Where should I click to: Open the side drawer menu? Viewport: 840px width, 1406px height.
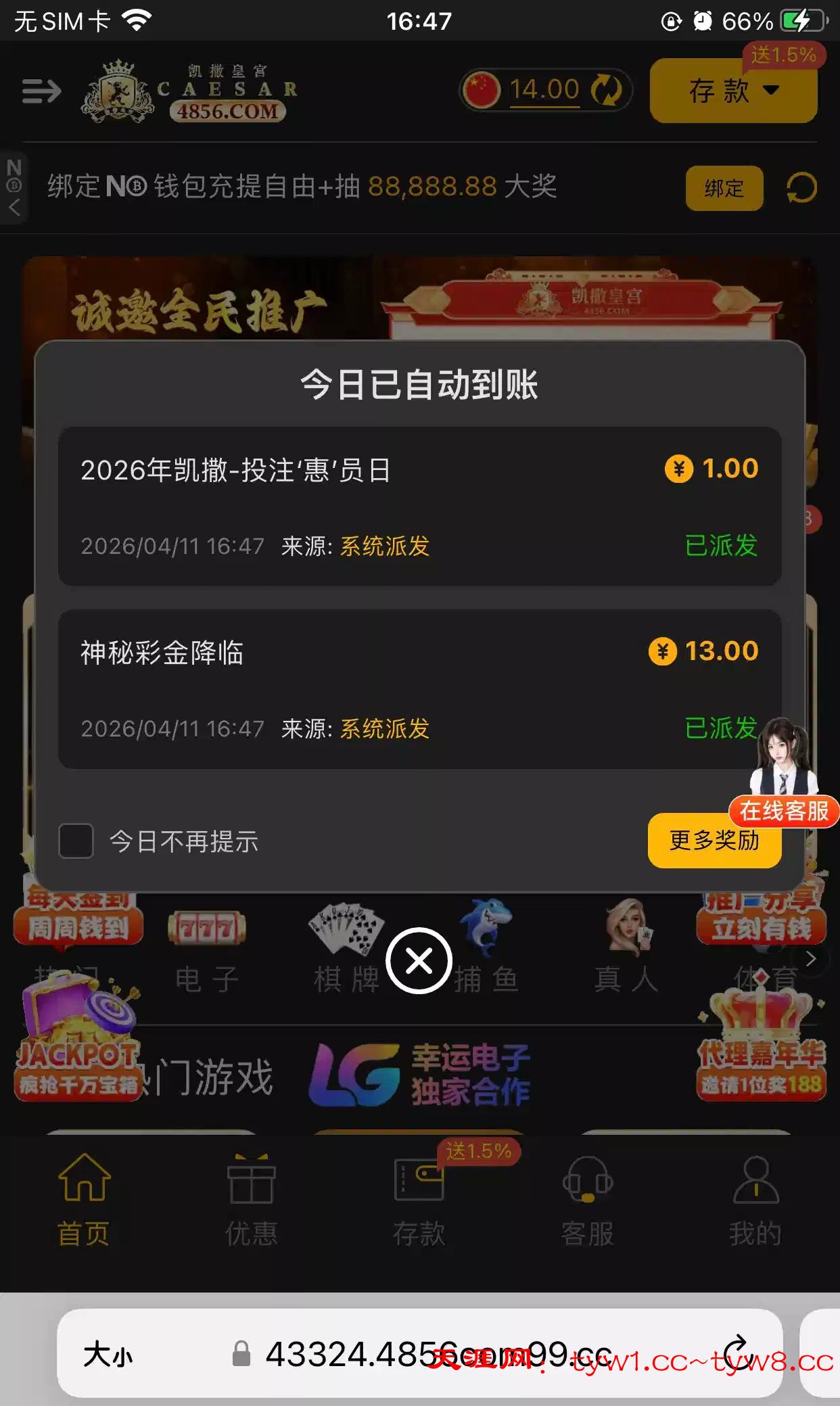(41, 91)
